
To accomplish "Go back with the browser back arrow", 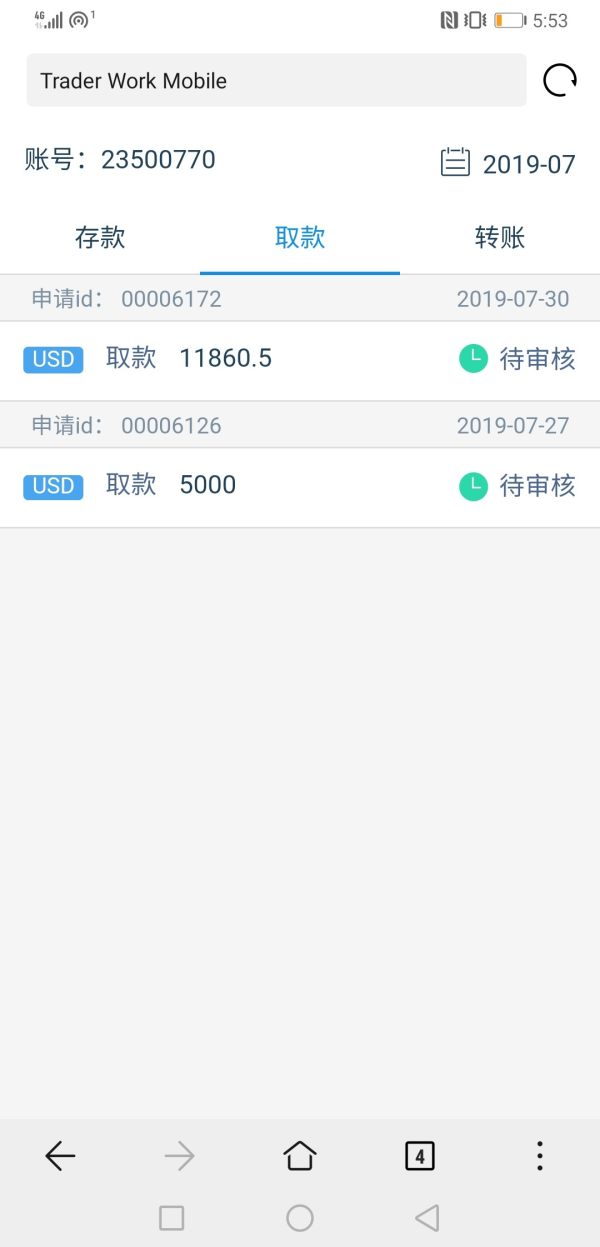I will pyautogui.click(x=60, y=1156).
